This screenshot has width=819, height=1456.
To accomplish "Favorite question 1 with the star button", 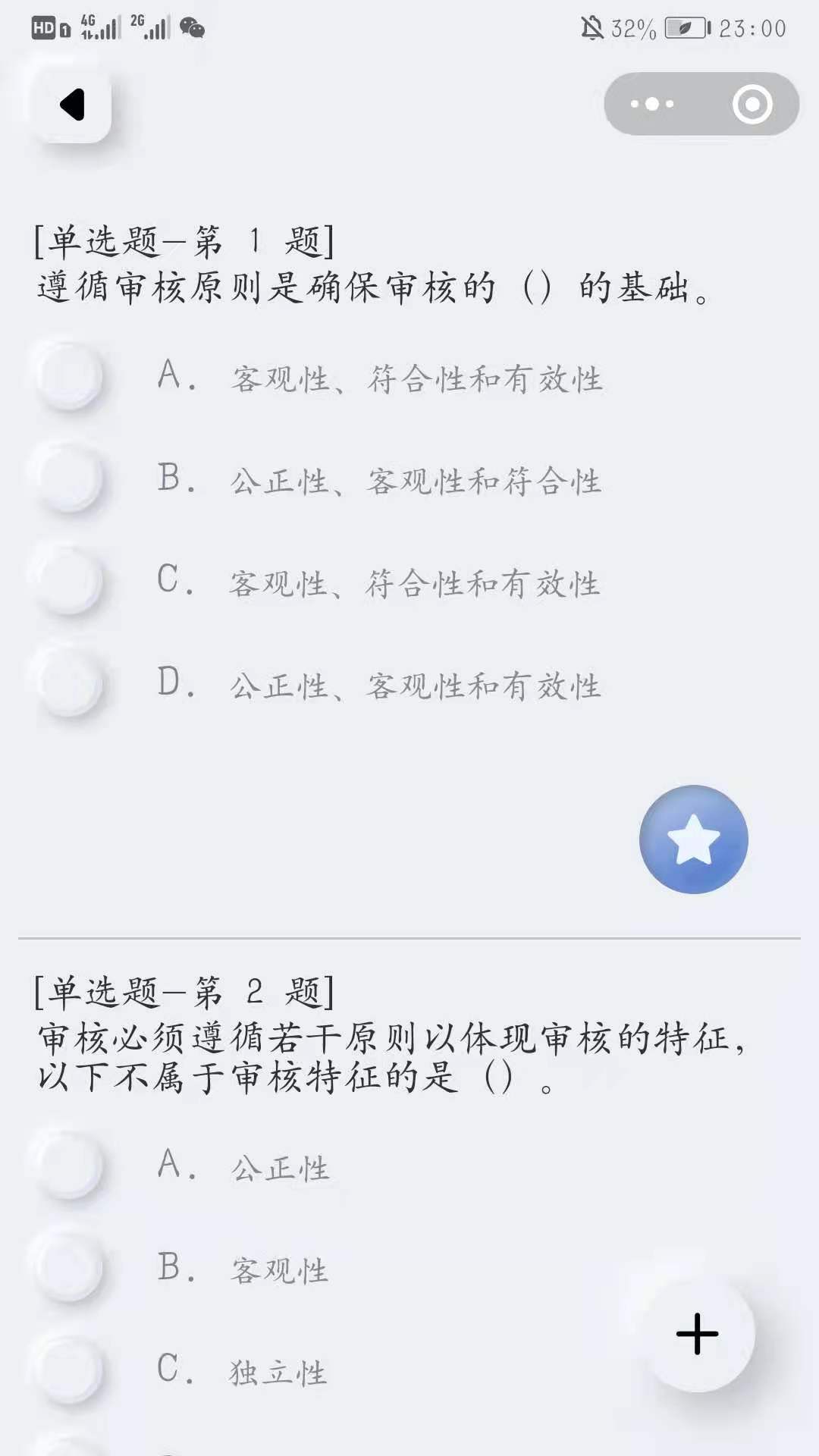I will 693,839.
